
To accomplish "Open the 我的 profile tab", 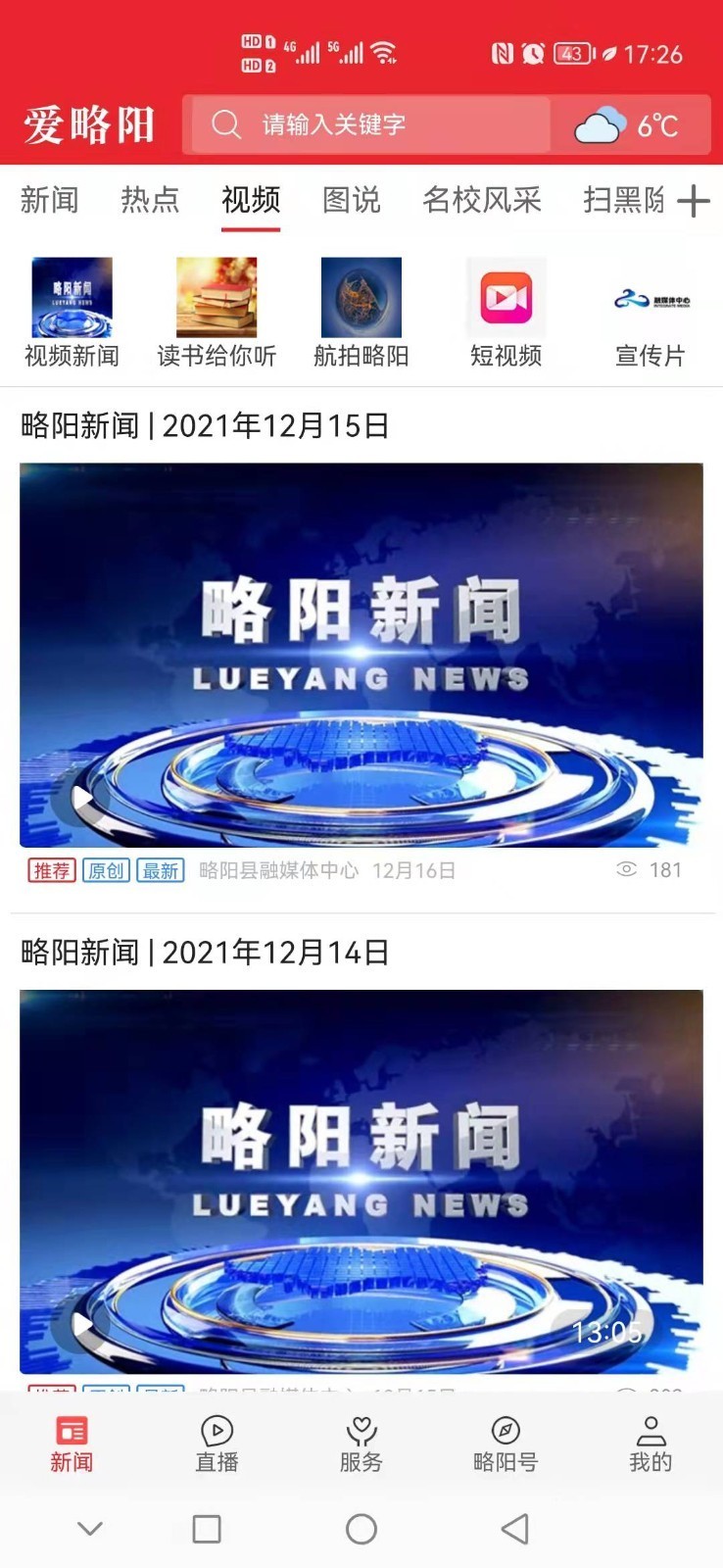I will coord(651,1444).
